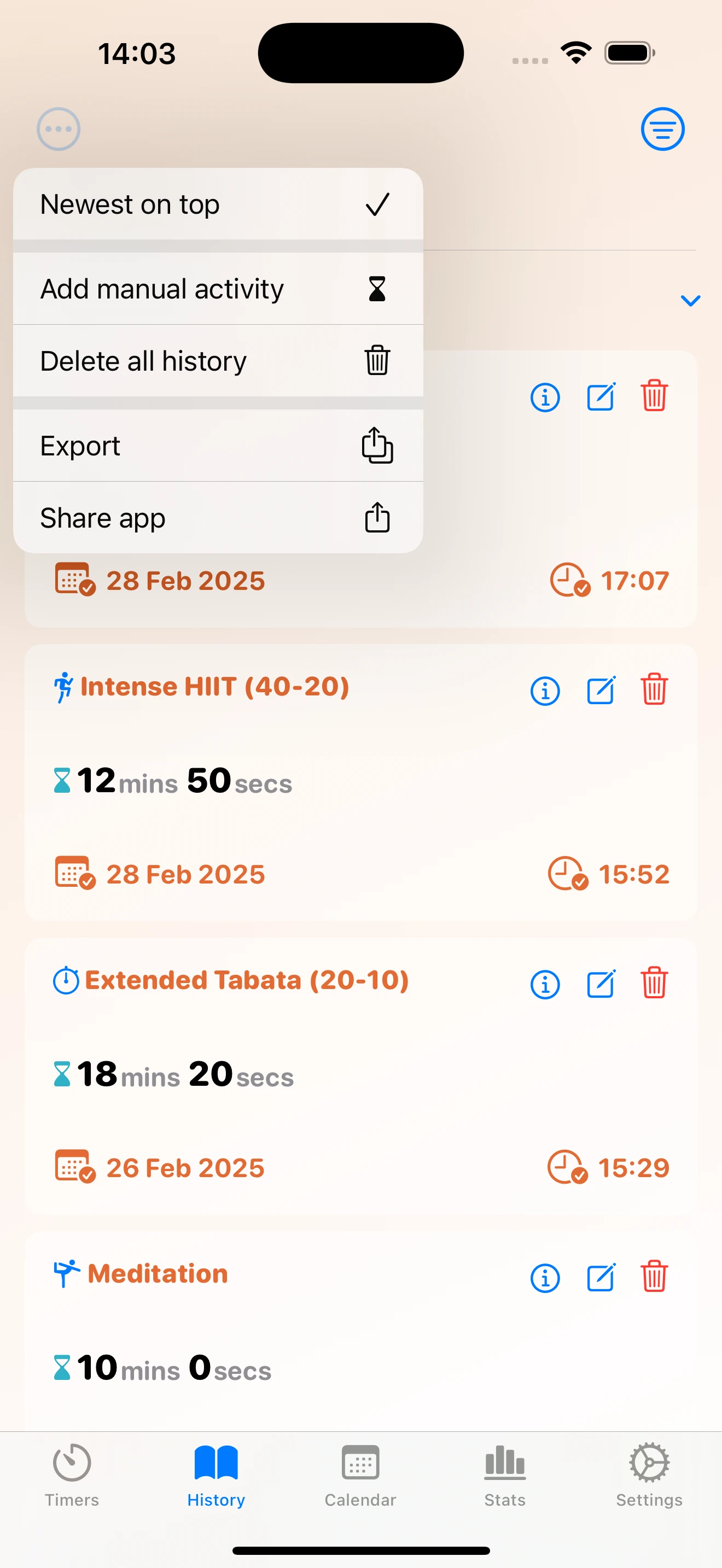Click the info icon on the topmost activity

click(x=545, y=398)
